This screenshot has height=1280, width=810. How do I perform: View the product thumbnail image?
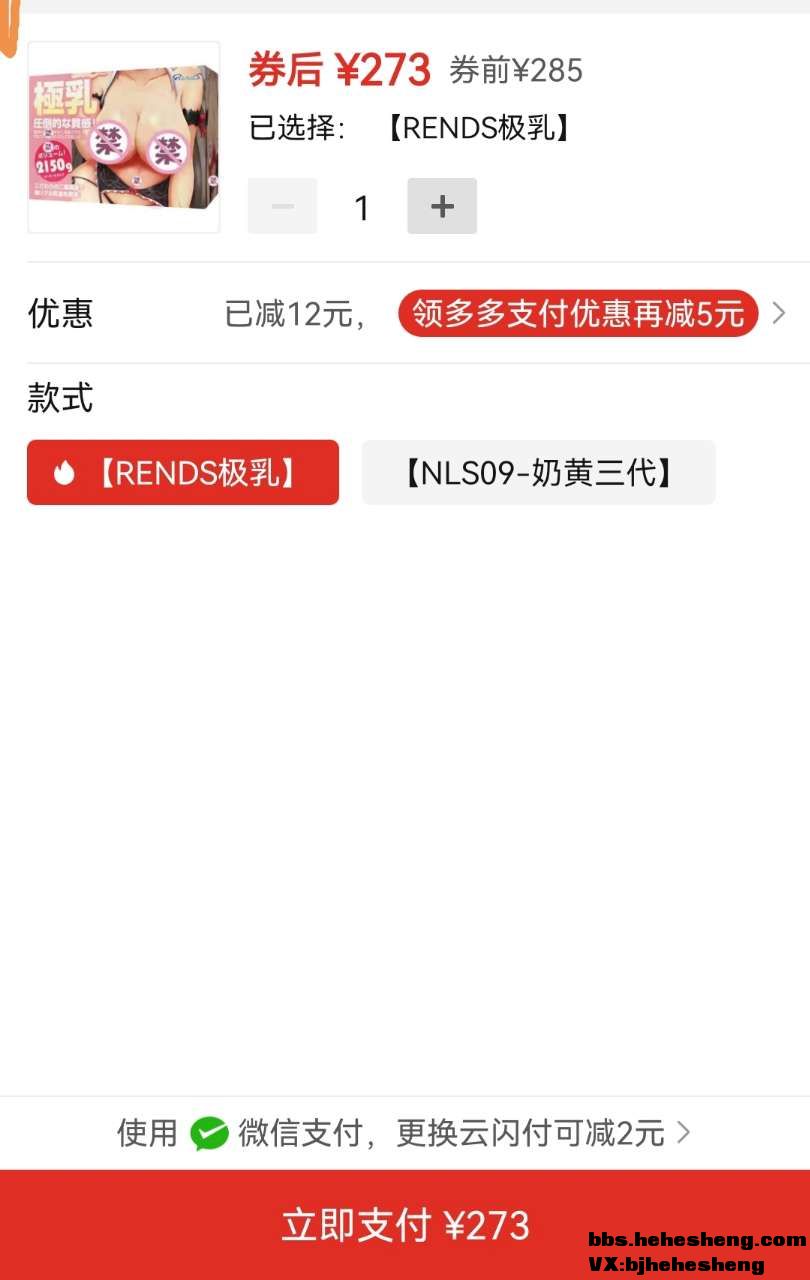tap(124, 137)
